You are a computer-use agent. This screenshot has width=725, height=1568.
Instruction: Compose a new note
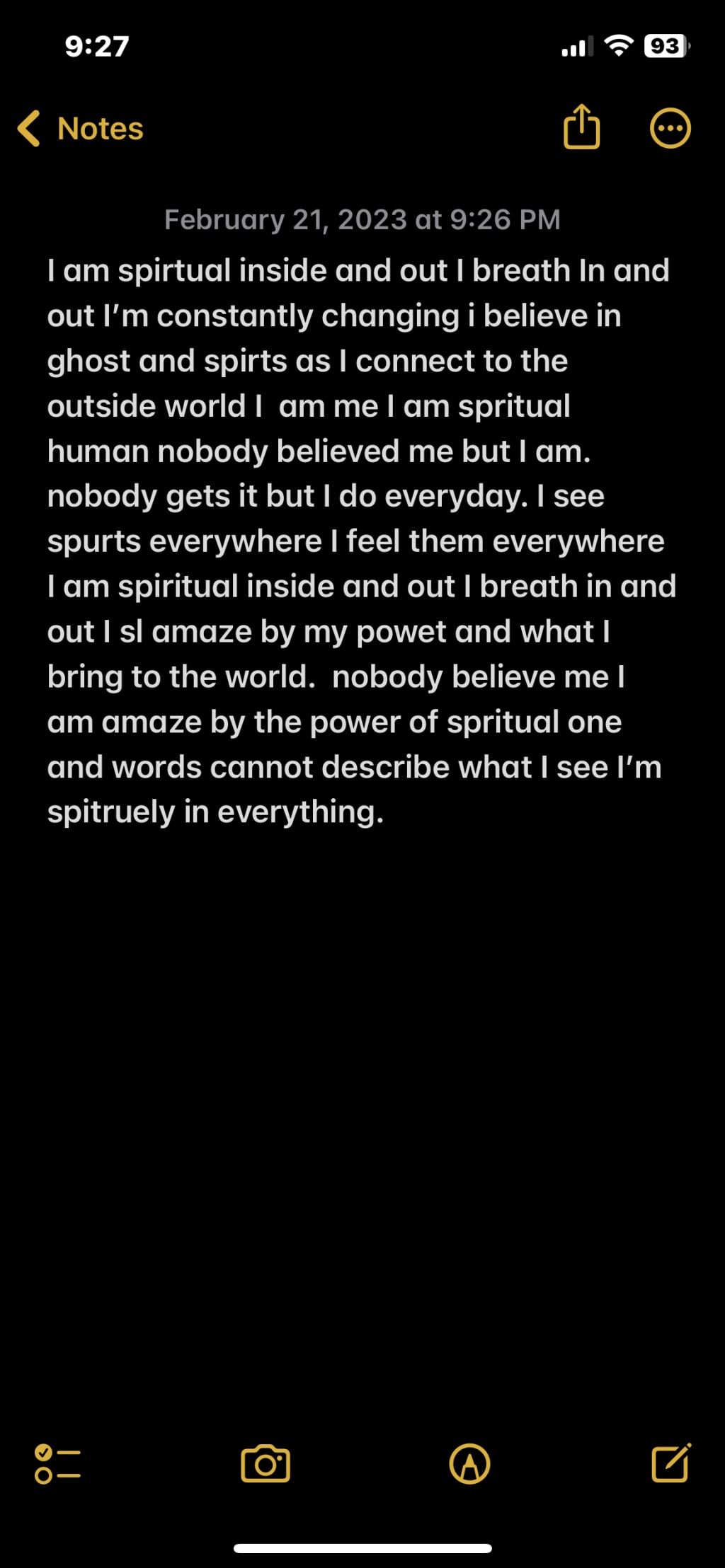click(x=670, y=1463)
